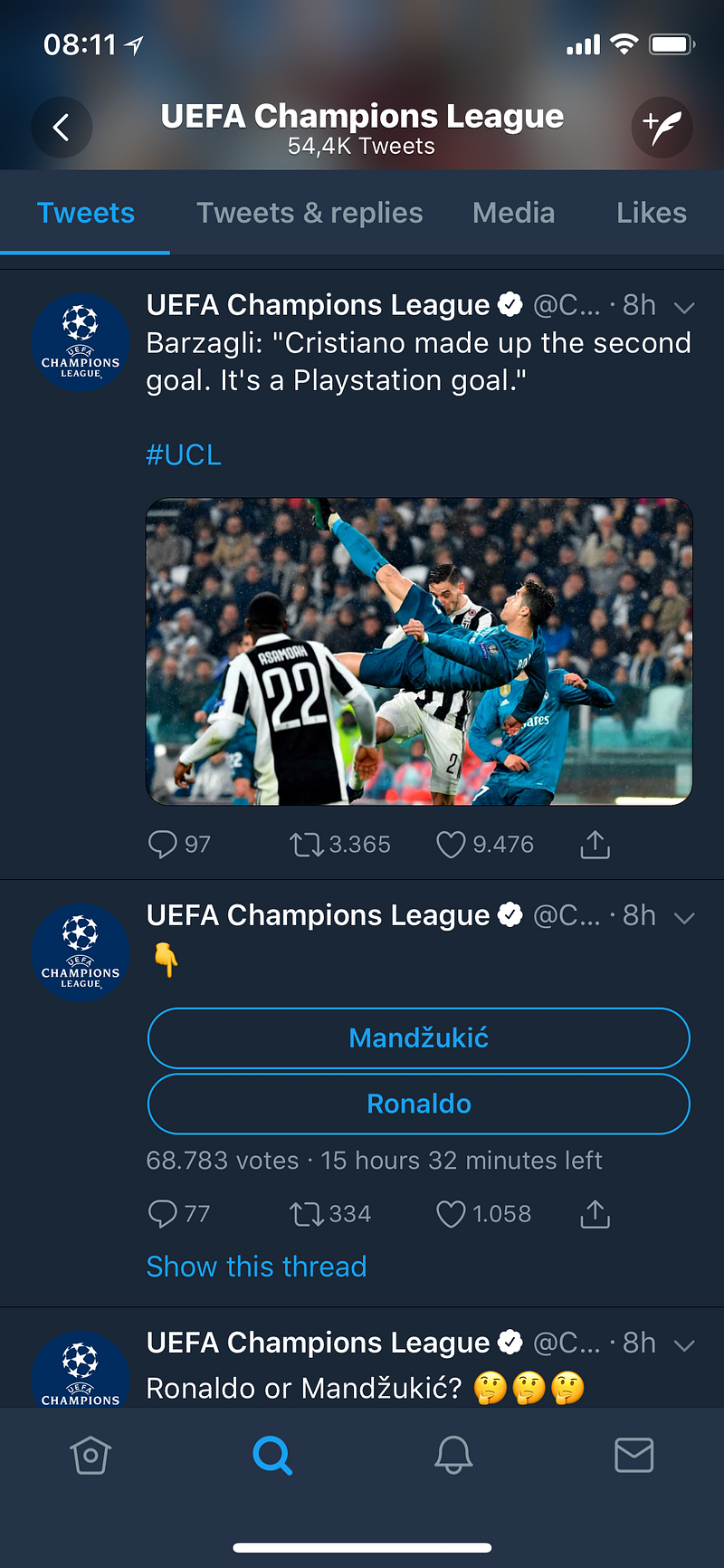This screenshot has width=724, height=1568.
Task: Go to the Home tab
Action: pyautogui.click(x=90, y=1456)
